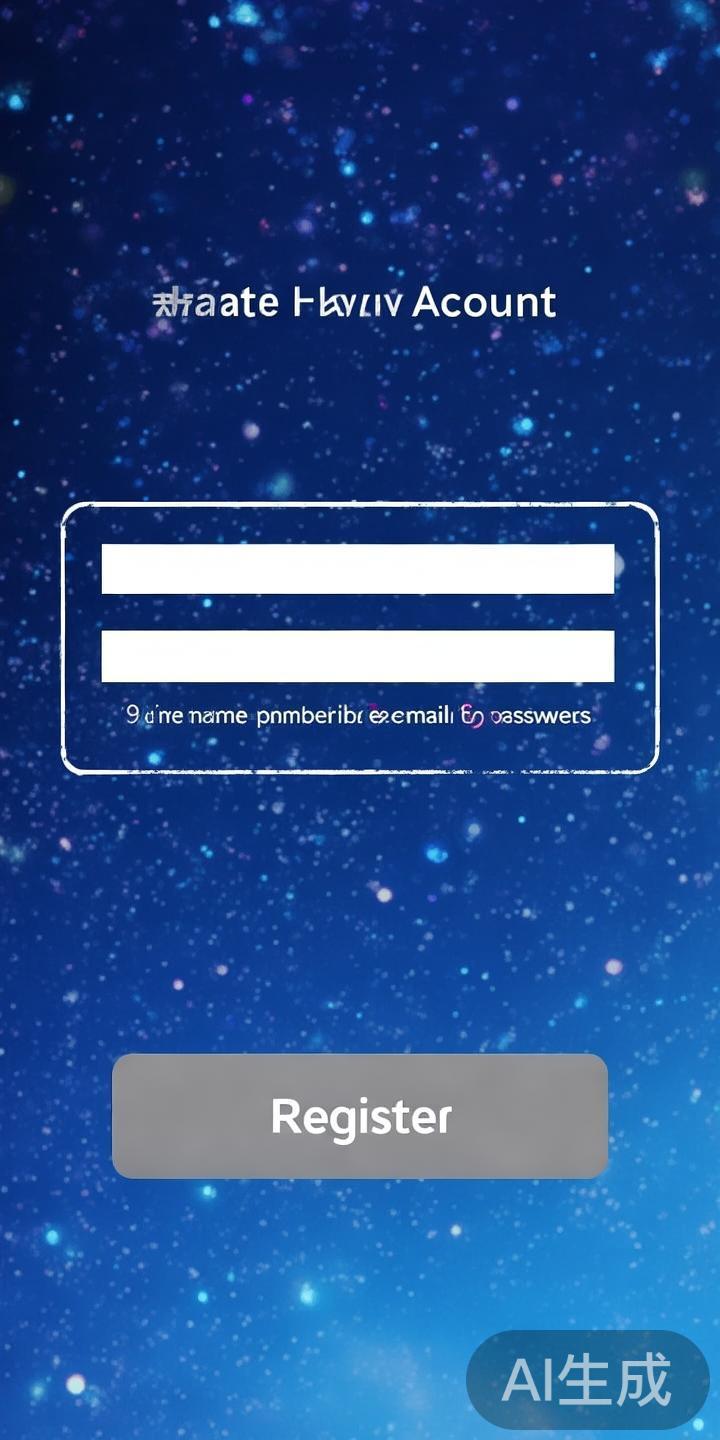
Task: Click the hint text about name, email and password
Action: (357, 715)
